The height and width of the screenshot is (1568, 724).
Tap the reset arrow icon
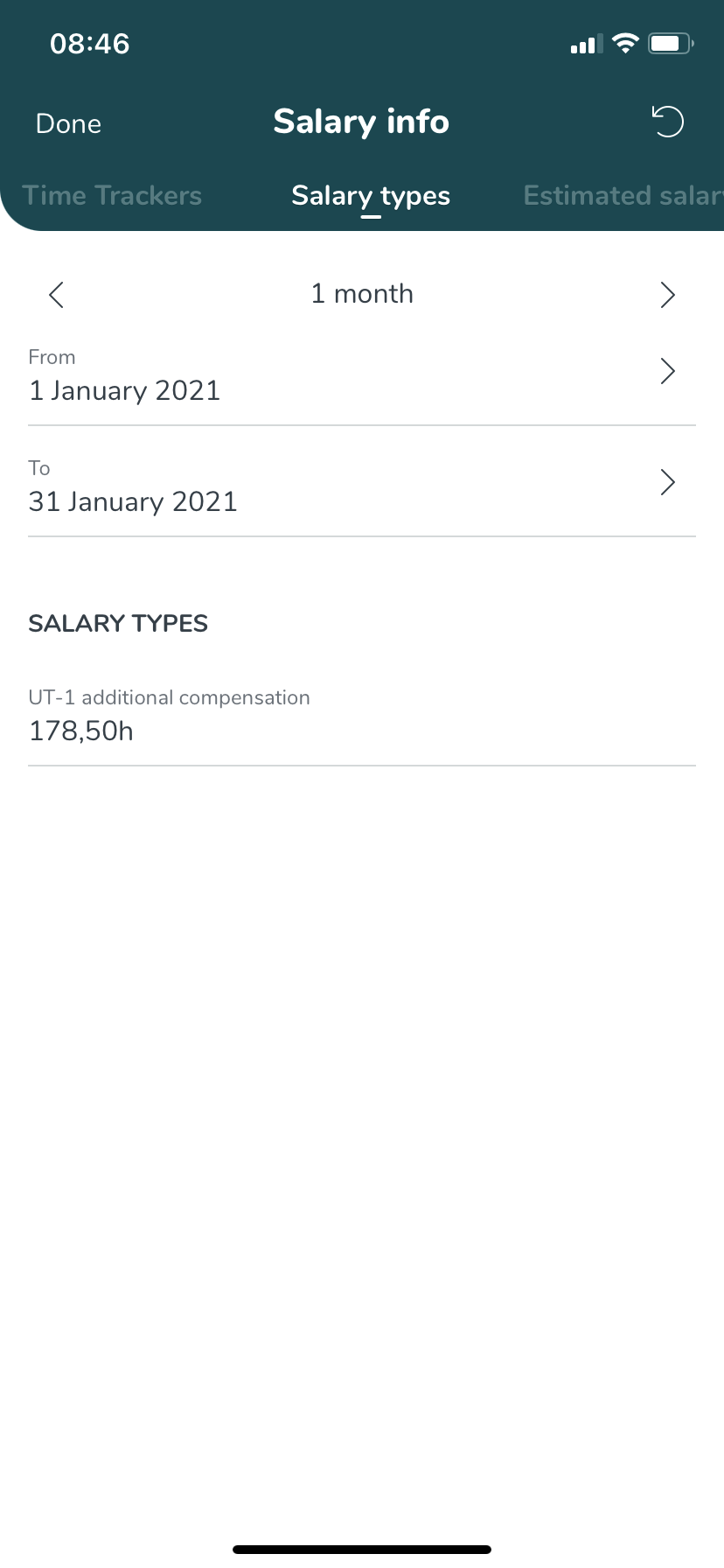668,122
